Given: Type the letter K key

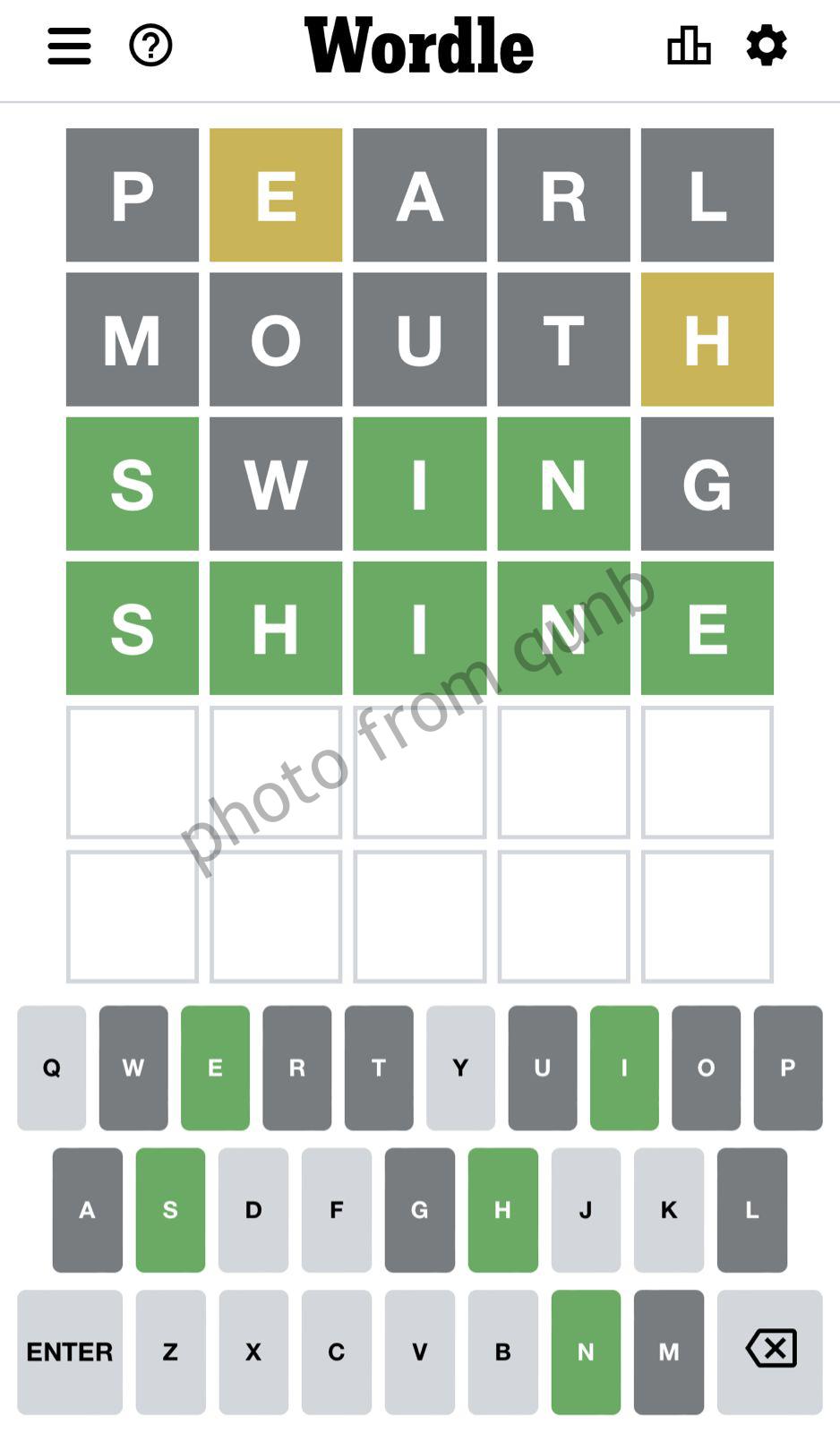Looking at the screenshot, I should pyautogui.click(x=669, y=1210).
